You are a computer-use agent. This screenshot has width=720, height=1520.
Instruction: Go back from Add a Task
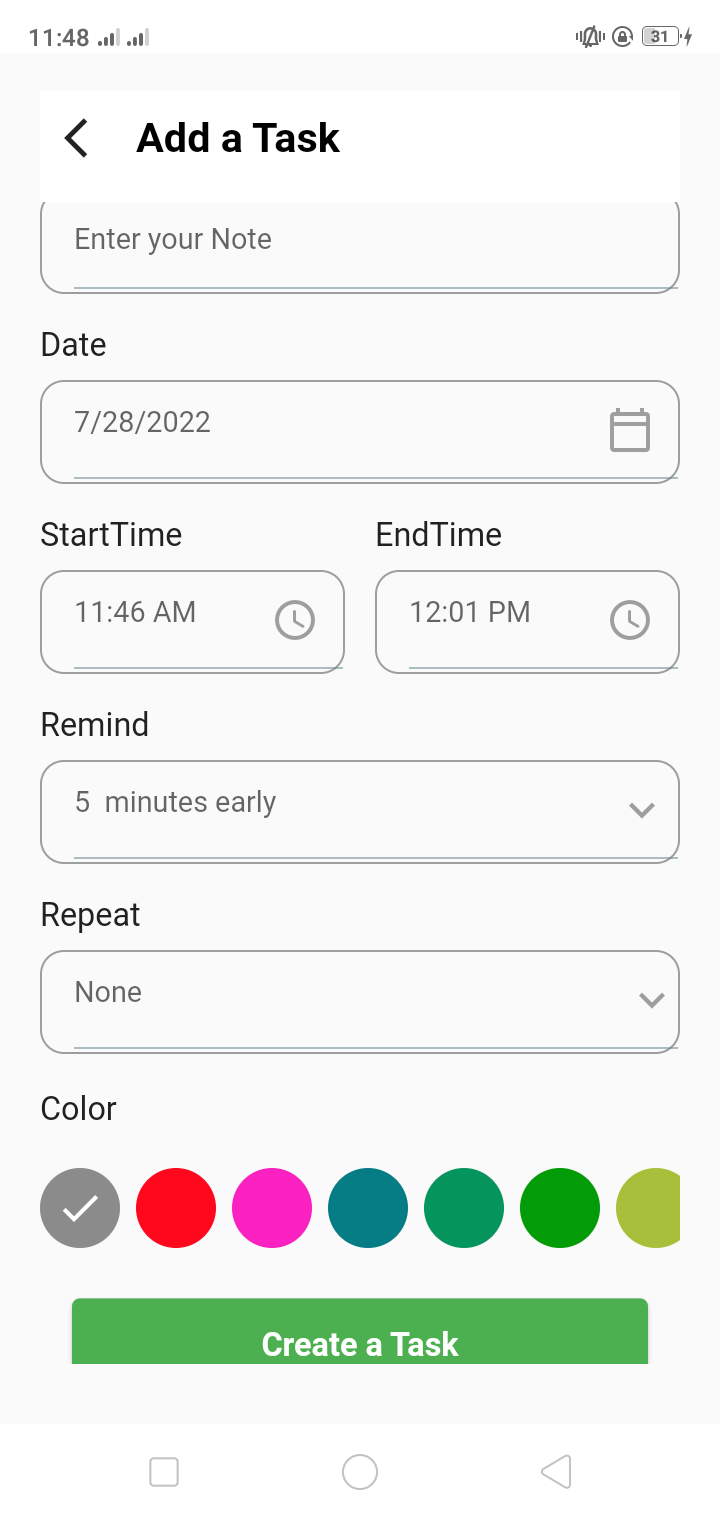pos(77,138)
